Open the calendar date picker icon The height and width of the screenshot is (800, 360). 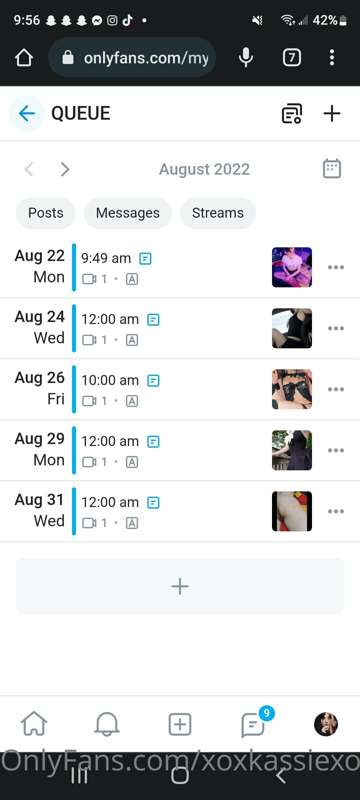(x=332, y=169)
